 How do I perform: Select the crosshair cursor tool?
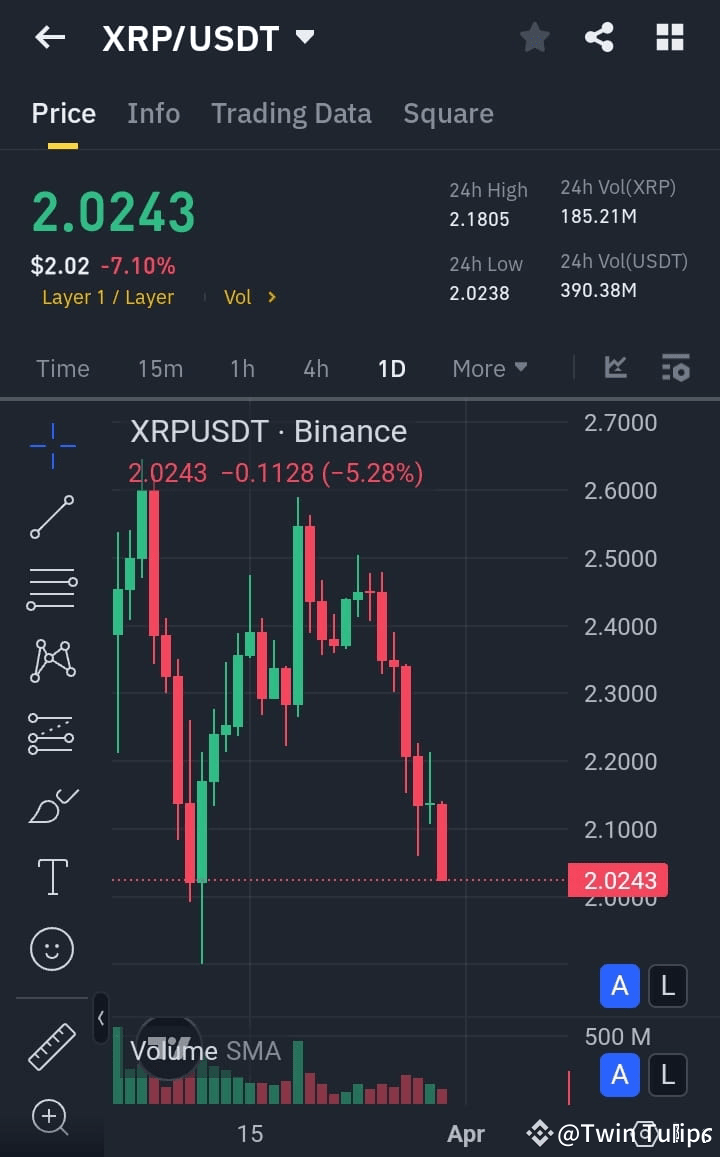click(51, 446)
